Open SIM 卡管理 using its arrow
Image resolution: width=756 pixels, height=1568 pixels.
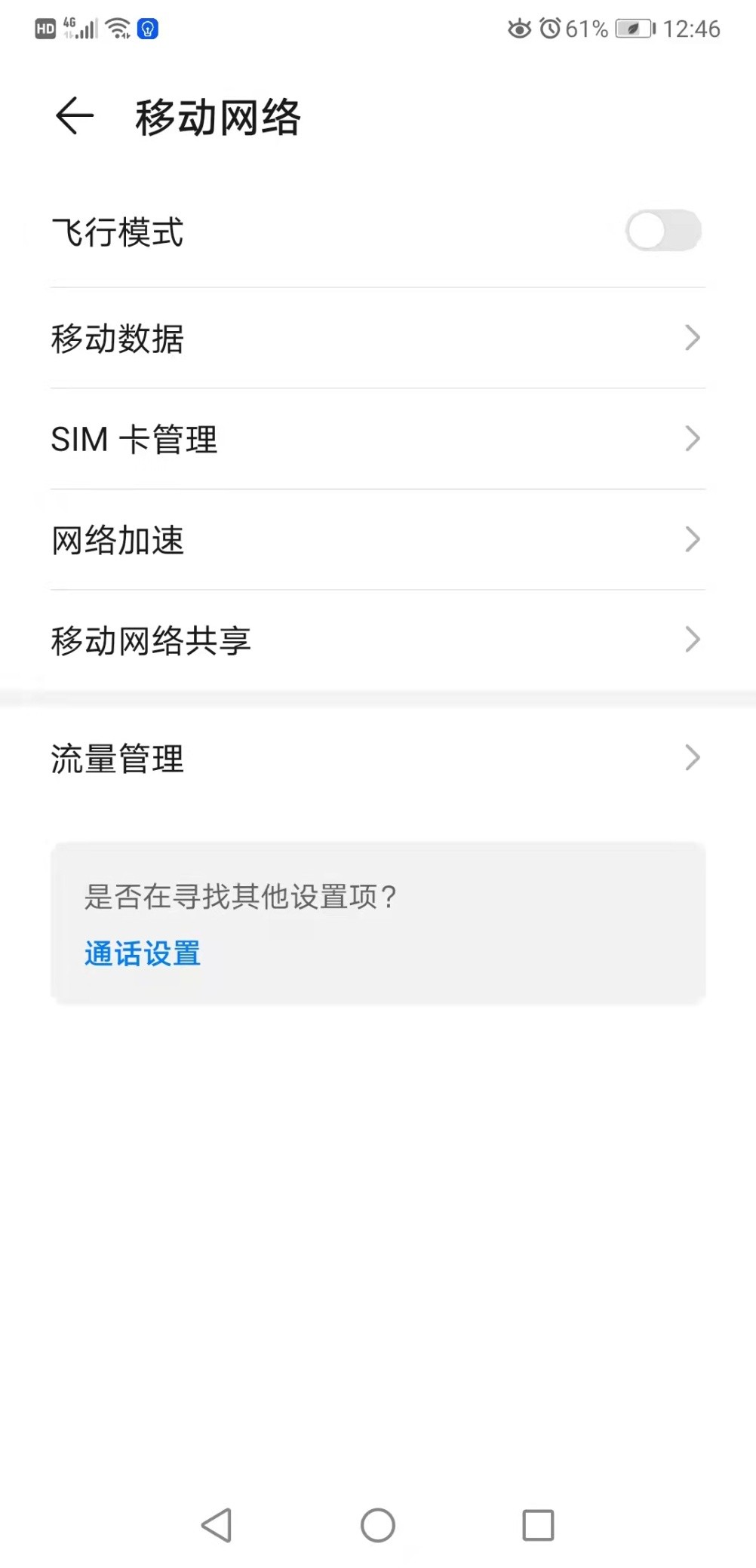tap(693, 438)
